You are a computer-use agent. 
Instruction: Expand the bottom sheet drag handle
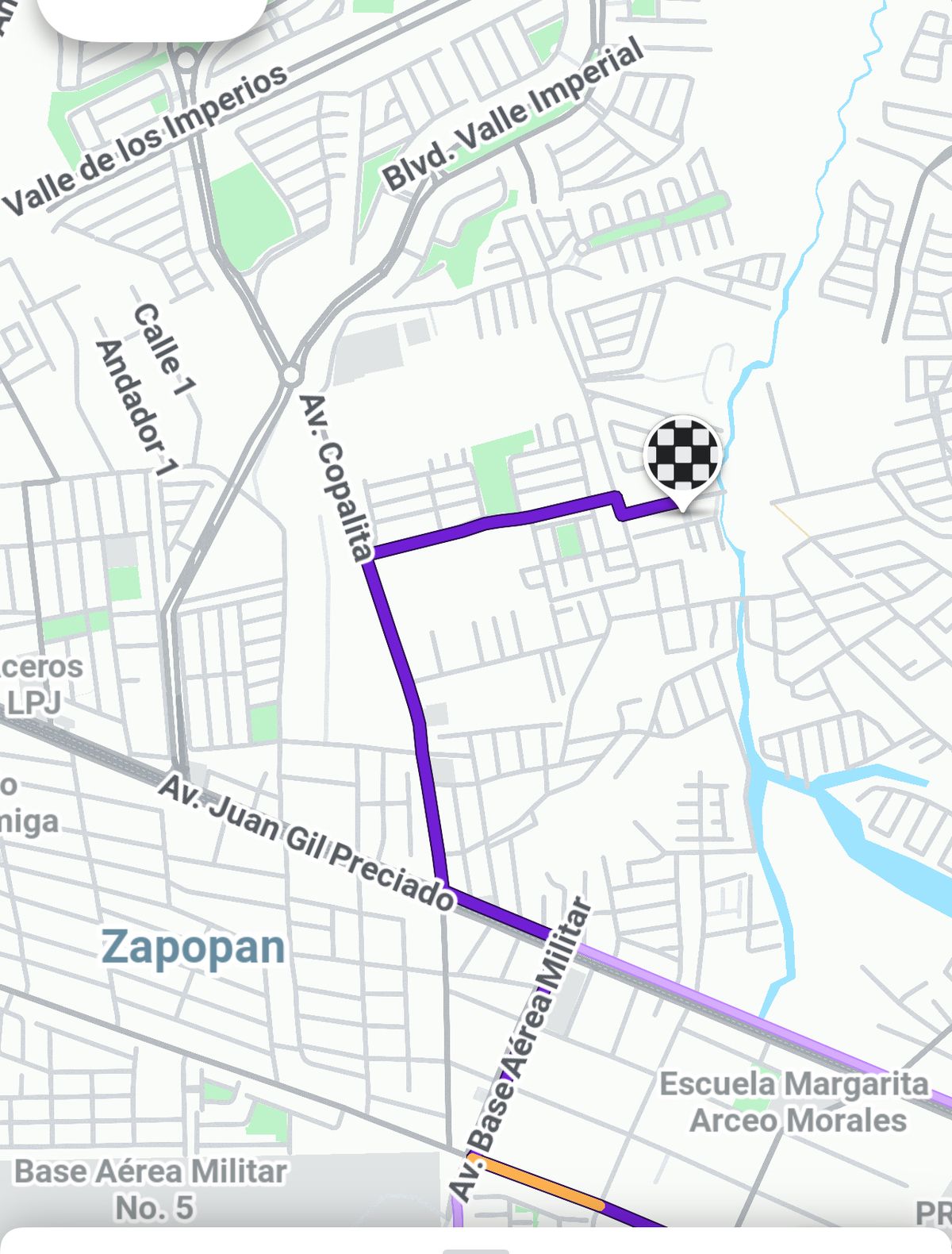(476, 1249)
